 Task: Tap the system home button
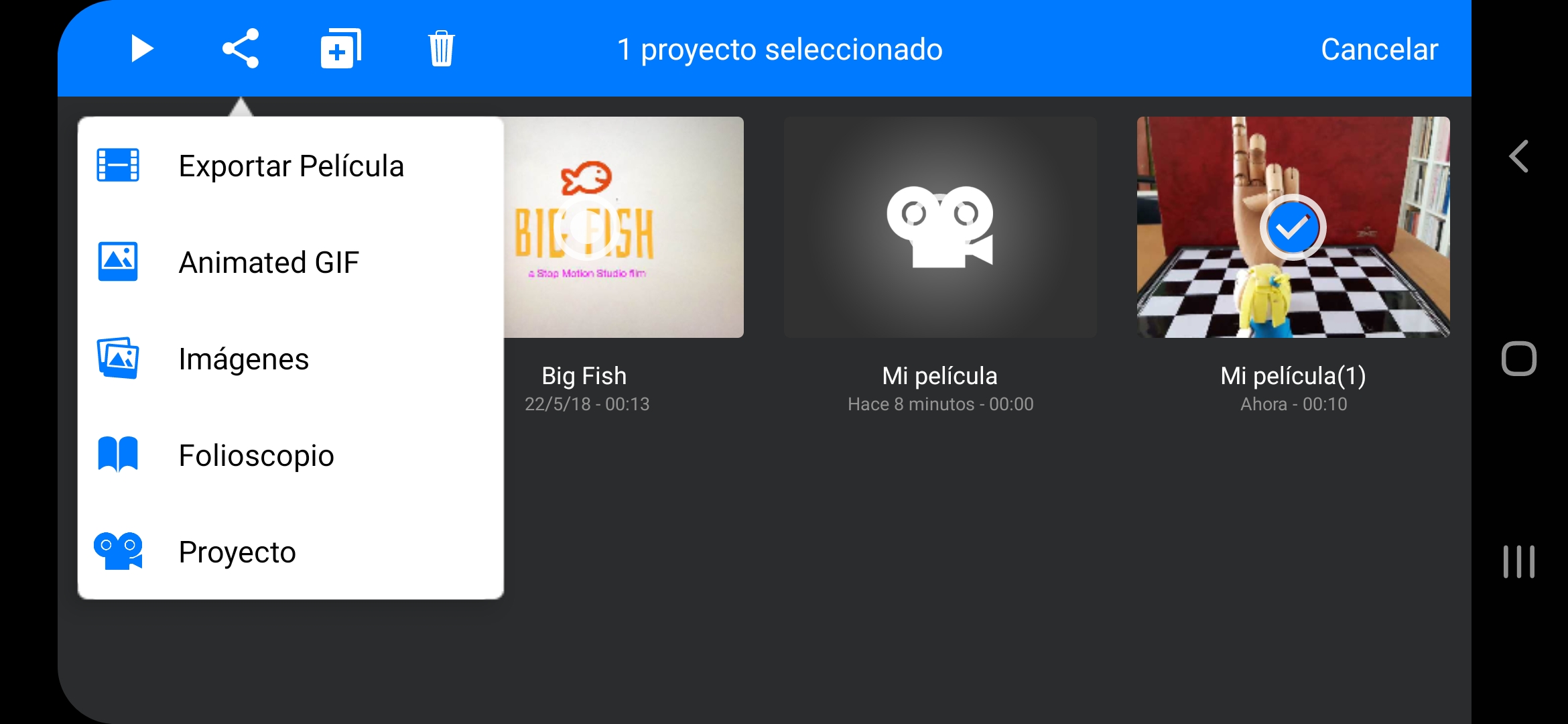coord(1518,359)
